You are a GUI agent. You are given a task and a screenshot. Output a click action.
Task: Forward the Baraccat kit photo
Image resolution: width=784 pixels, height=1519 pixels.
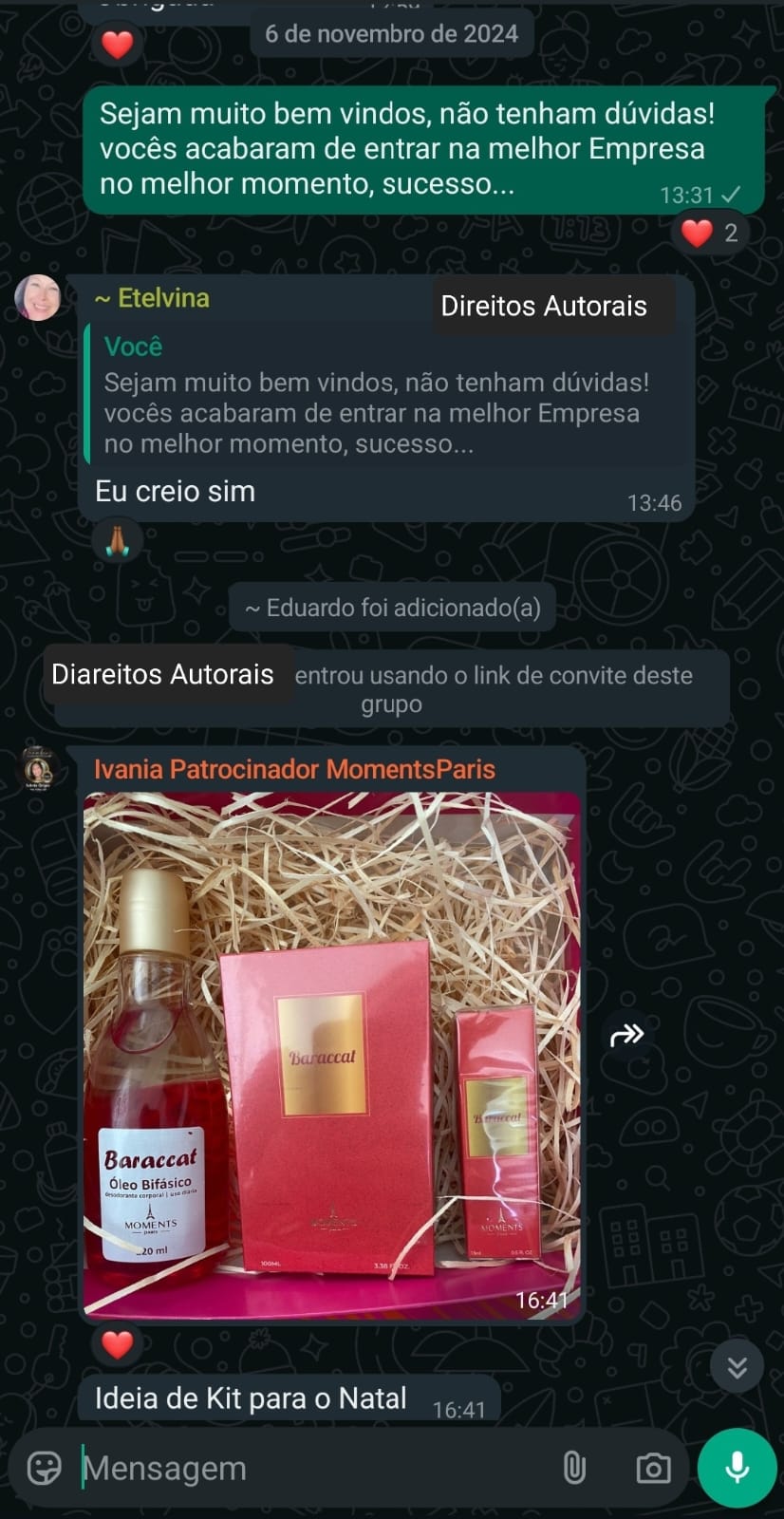[627, 1034]
